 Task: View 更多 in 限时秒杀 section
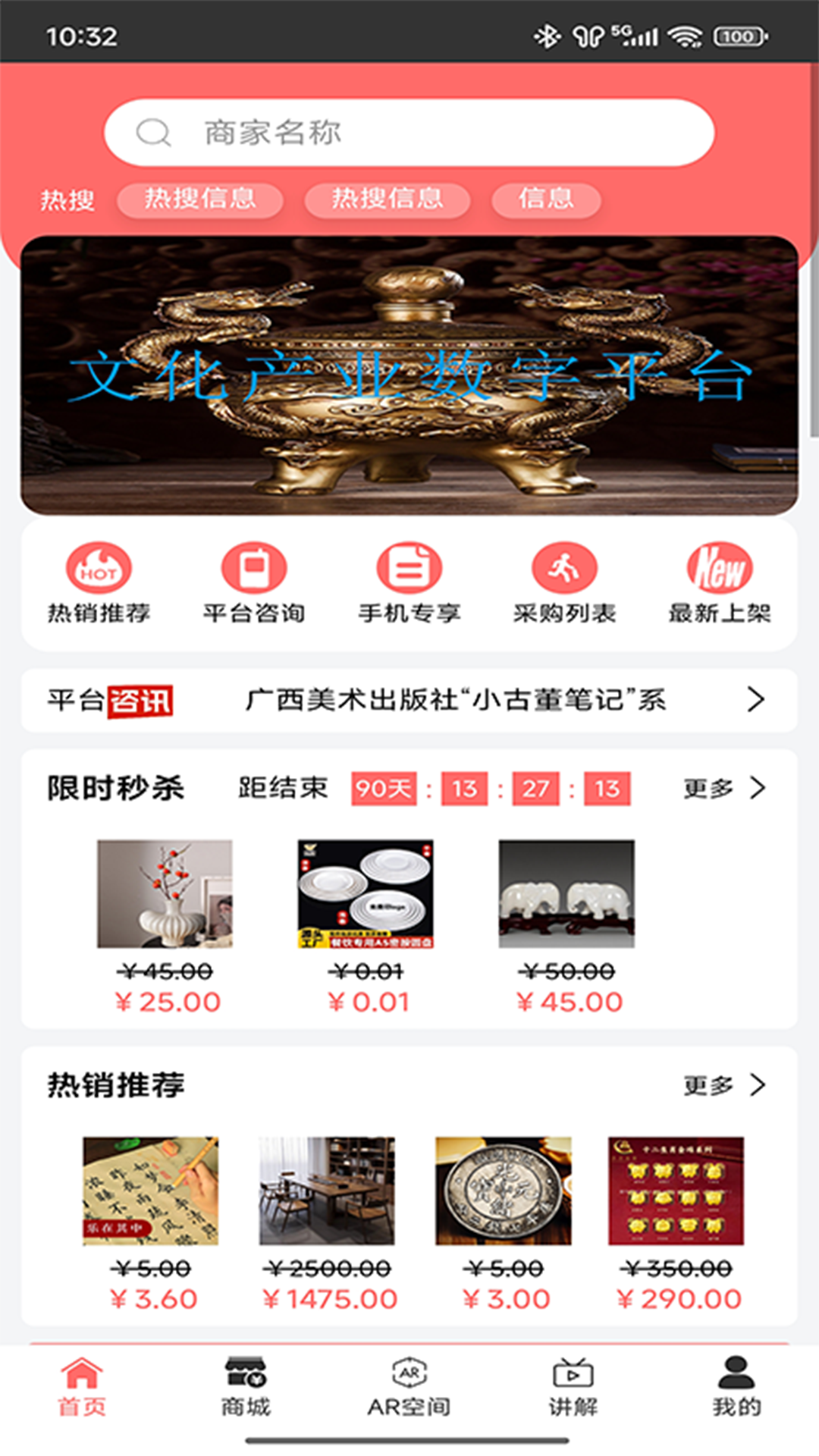pos(724,789)
